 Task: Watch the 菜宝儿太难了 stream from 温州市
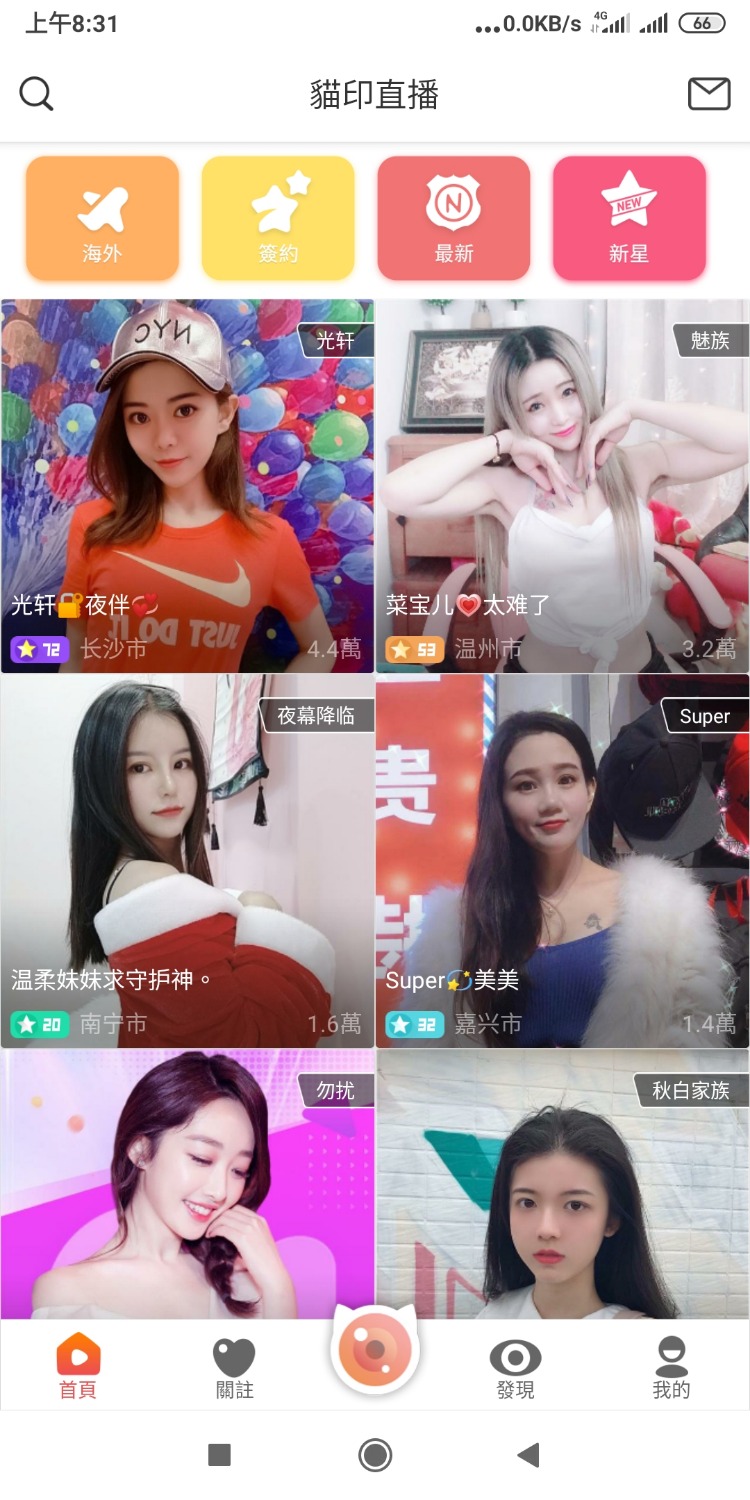coord(562,486)
